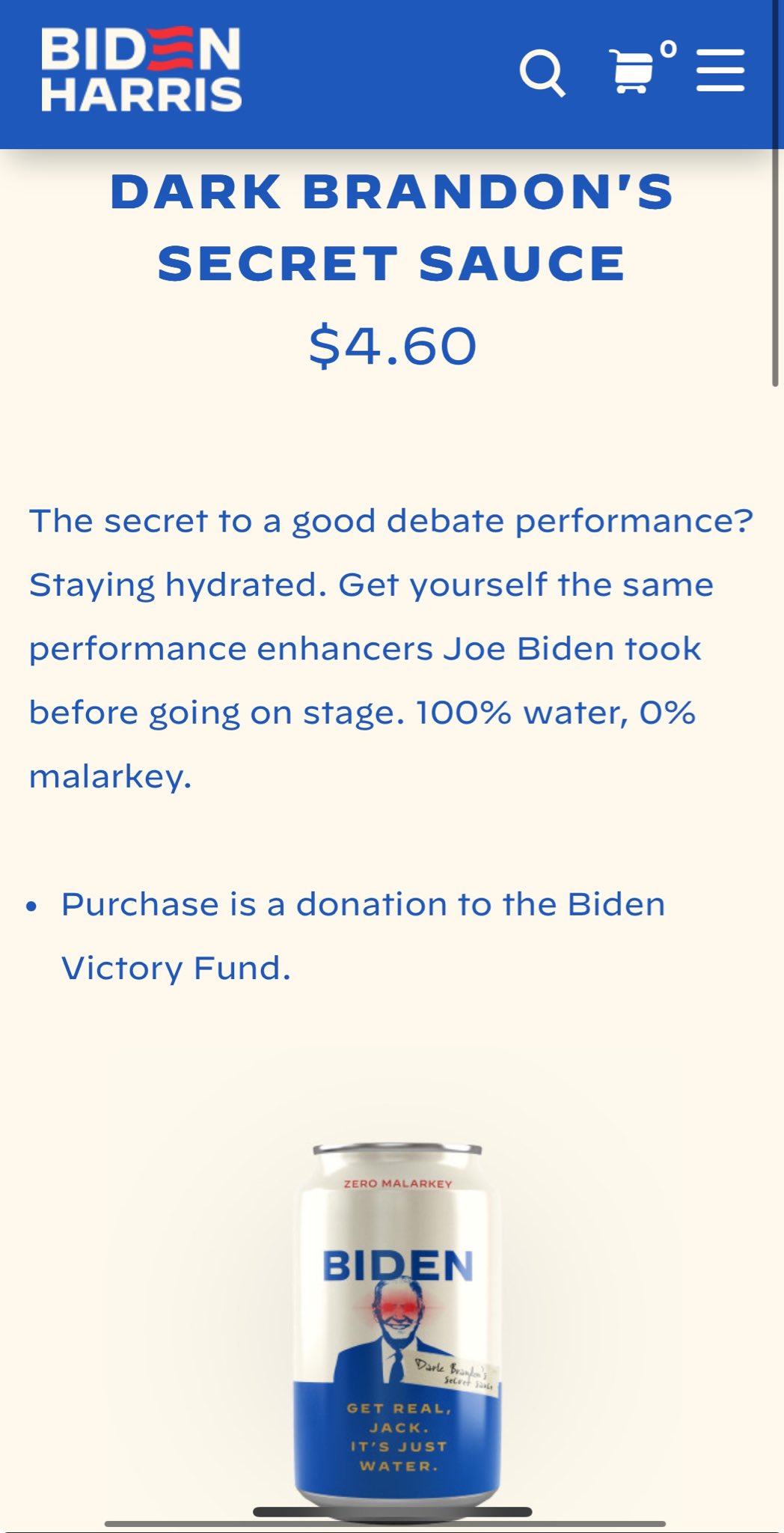Open the search icon in the header

(x=542, y=73)
